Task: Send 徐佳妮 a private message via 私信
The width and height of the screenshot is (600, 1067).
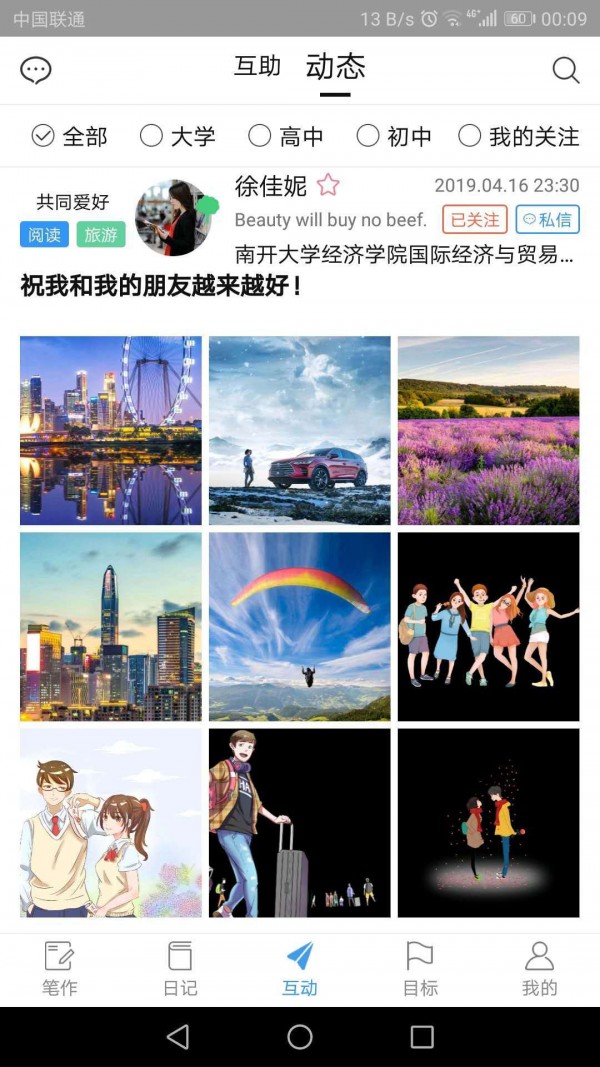Action: [548, 219]
